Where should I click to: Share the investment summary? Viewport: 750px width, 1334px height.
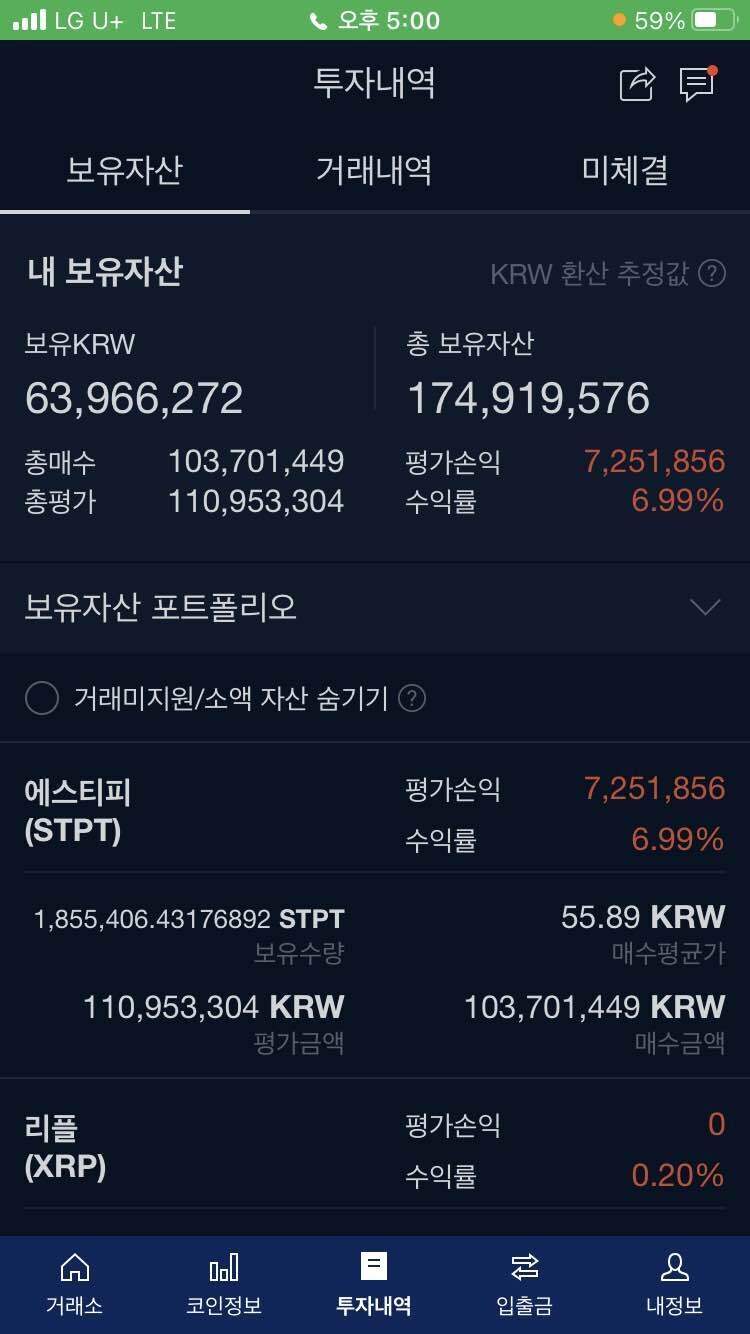[637, 84]
